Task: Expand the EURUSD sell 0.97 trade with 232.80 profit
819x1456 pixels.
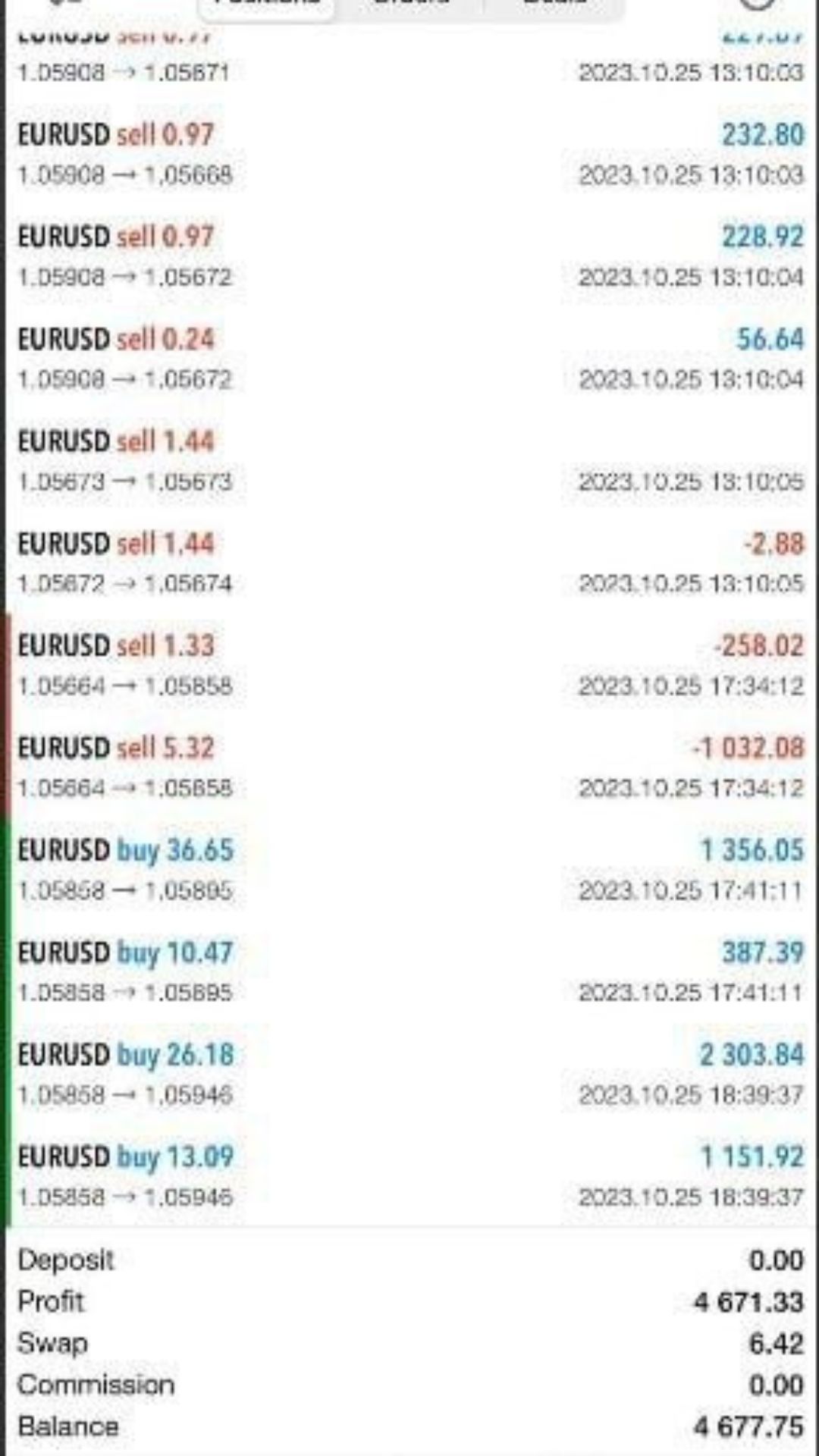Action: tap(409, 155)
